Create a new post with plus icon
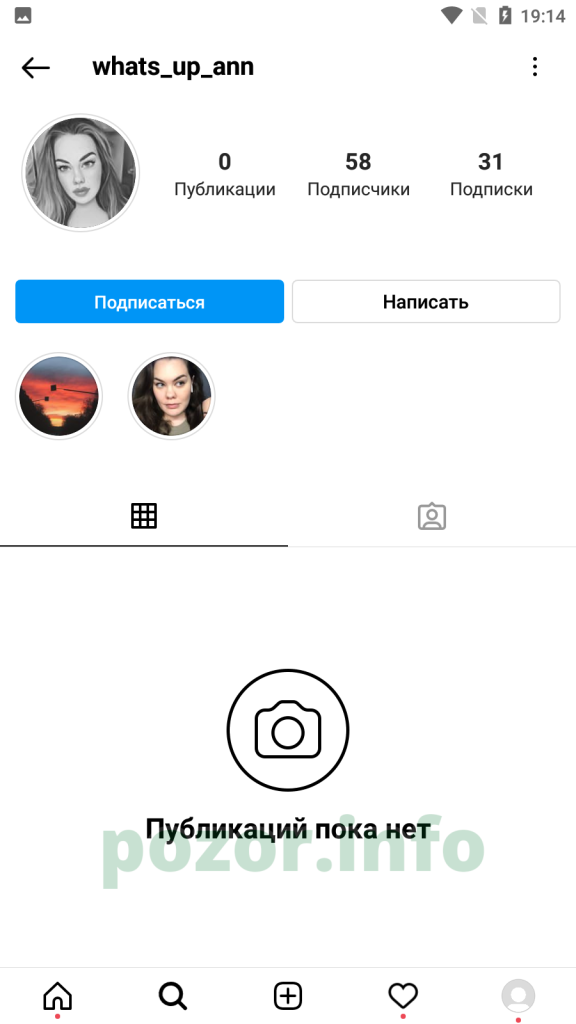 [x=287, y=997]
